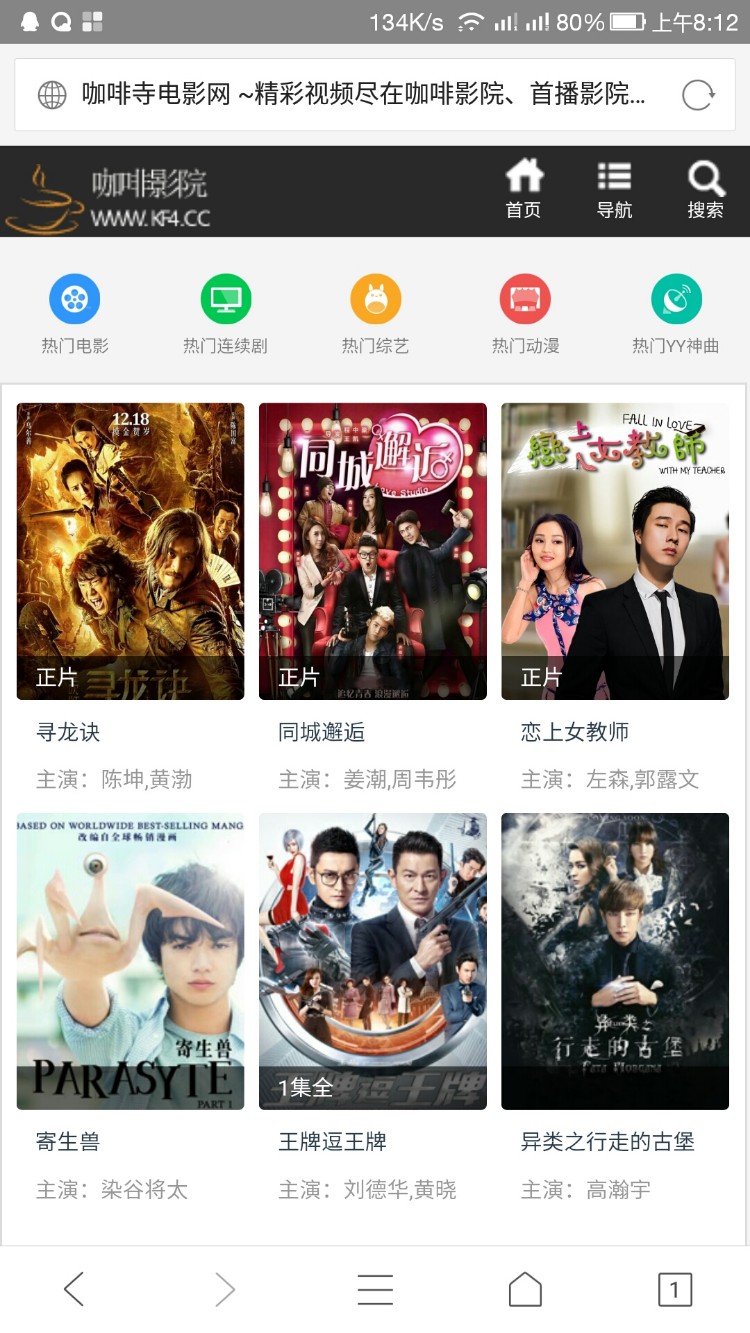Open the 导航 navigation menu
Image resolution: width=750 pixels, height=1333 pixels.
pos(614,190)
